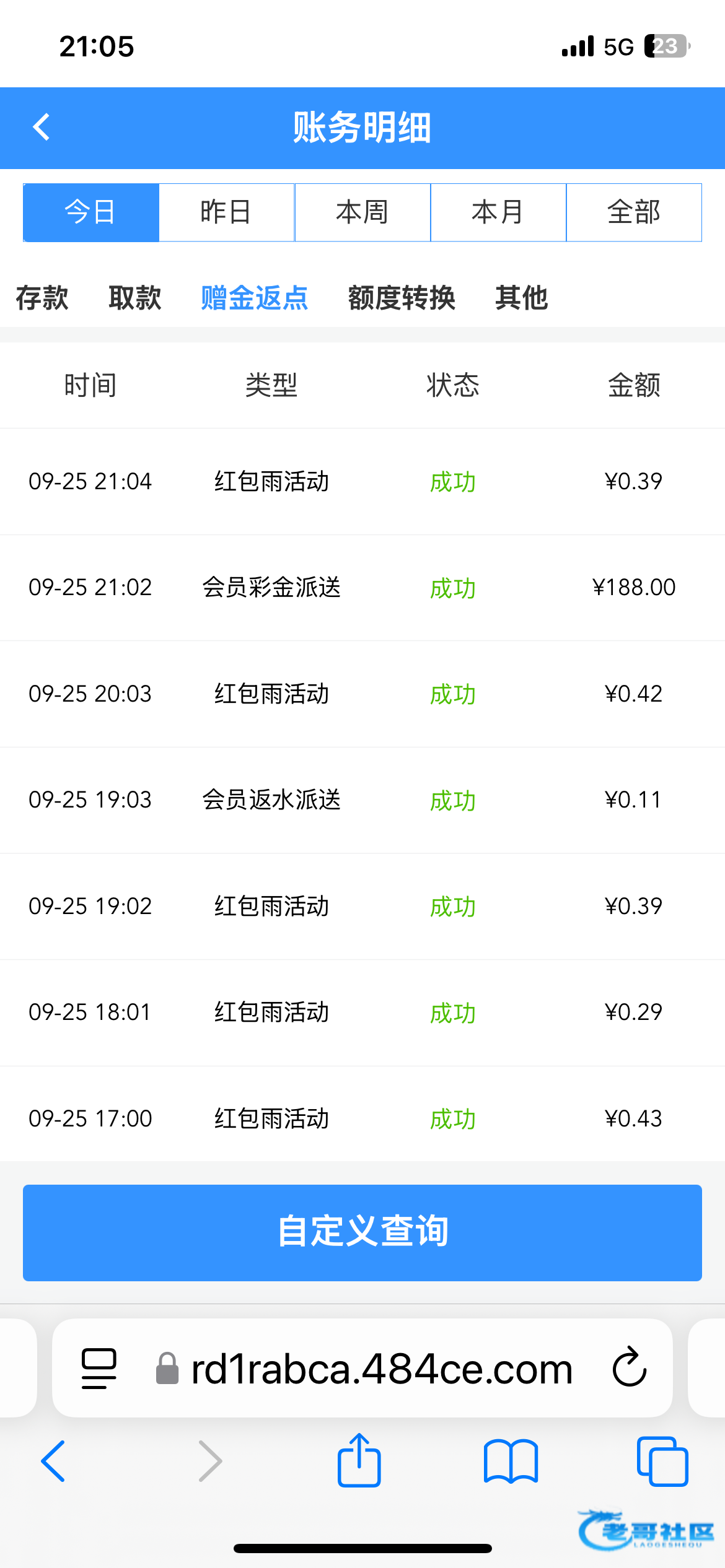The width and height of the screenshot is (725, 1568).
Task: Switch to 本月 date filter
Action: 498,212
